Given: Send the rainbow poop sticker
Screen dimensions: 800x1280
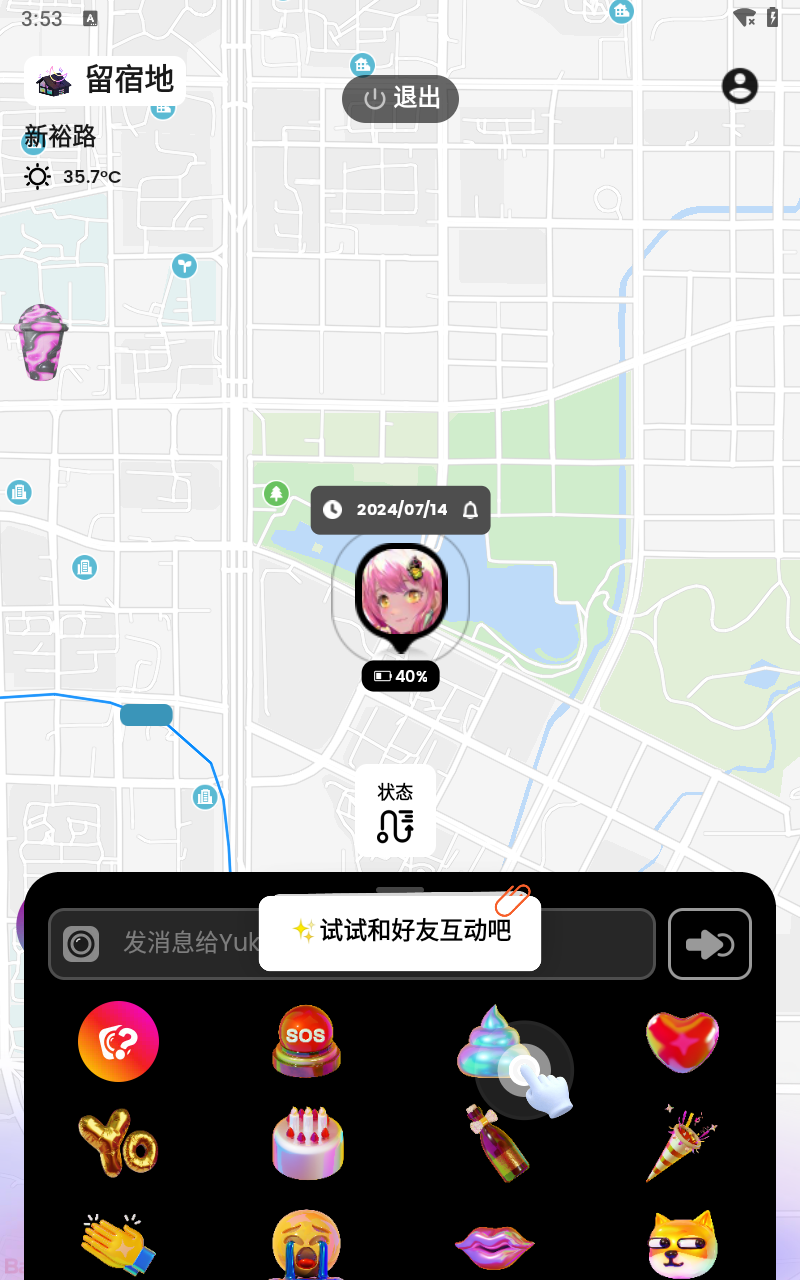Looking at the screenshot, I should (x=494, y=1041).
